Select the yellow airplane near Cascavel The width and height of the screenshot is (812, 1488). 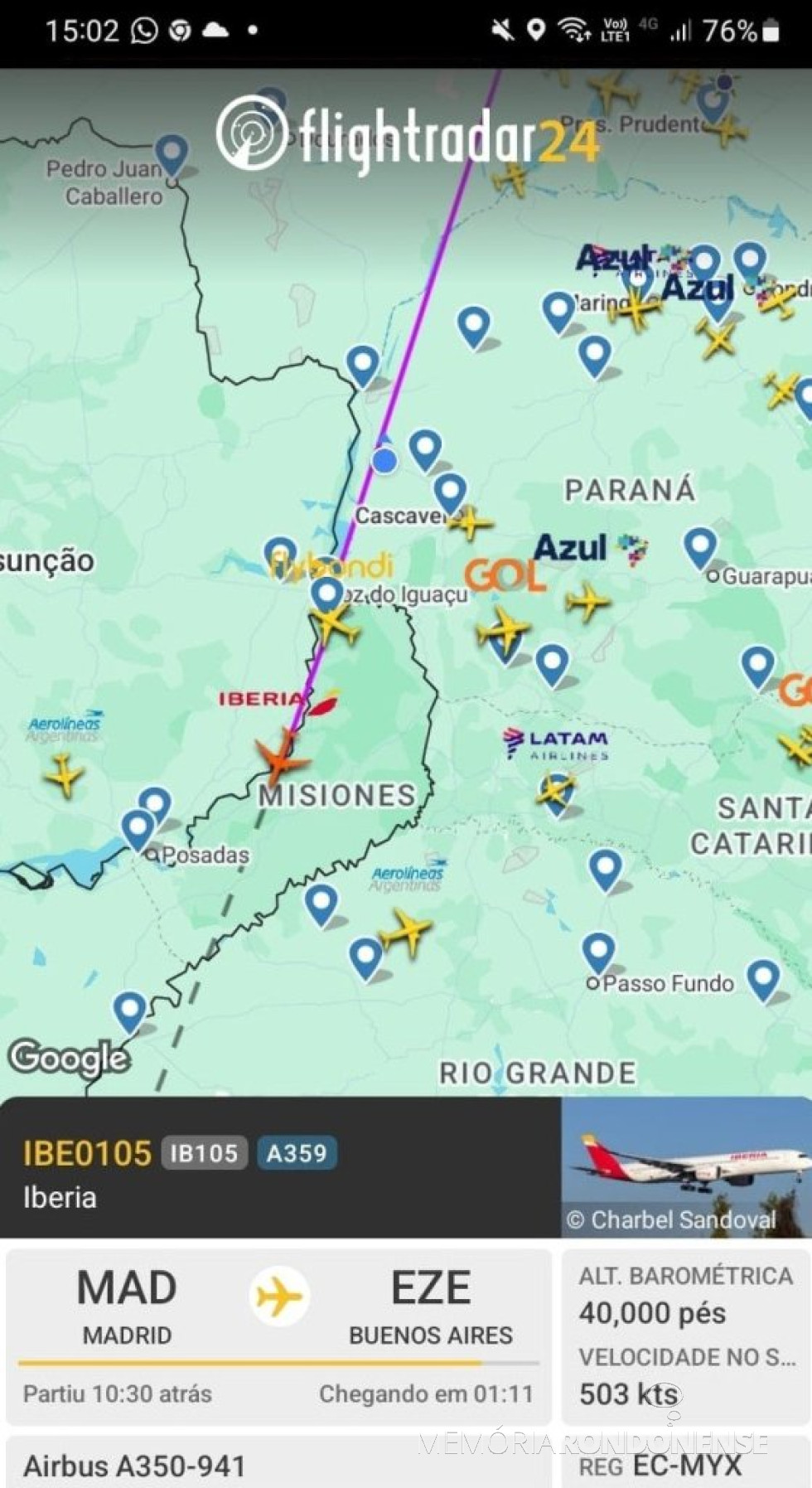pyautogui.click(x=469, y=523)
